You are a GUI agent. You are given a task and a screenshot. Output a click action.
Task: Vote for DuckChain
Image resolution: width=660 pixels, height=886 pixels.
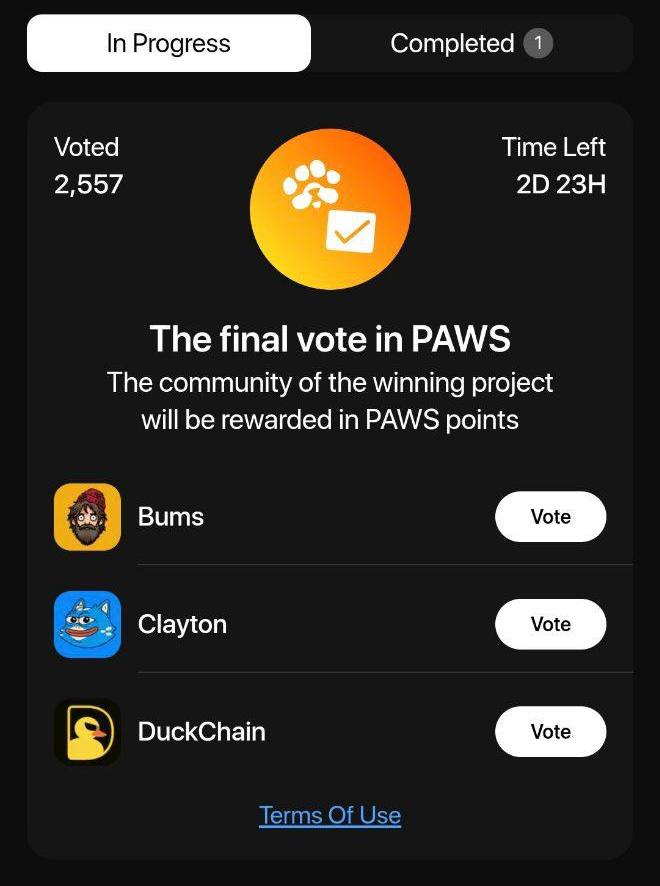click(x=550, y=731)
